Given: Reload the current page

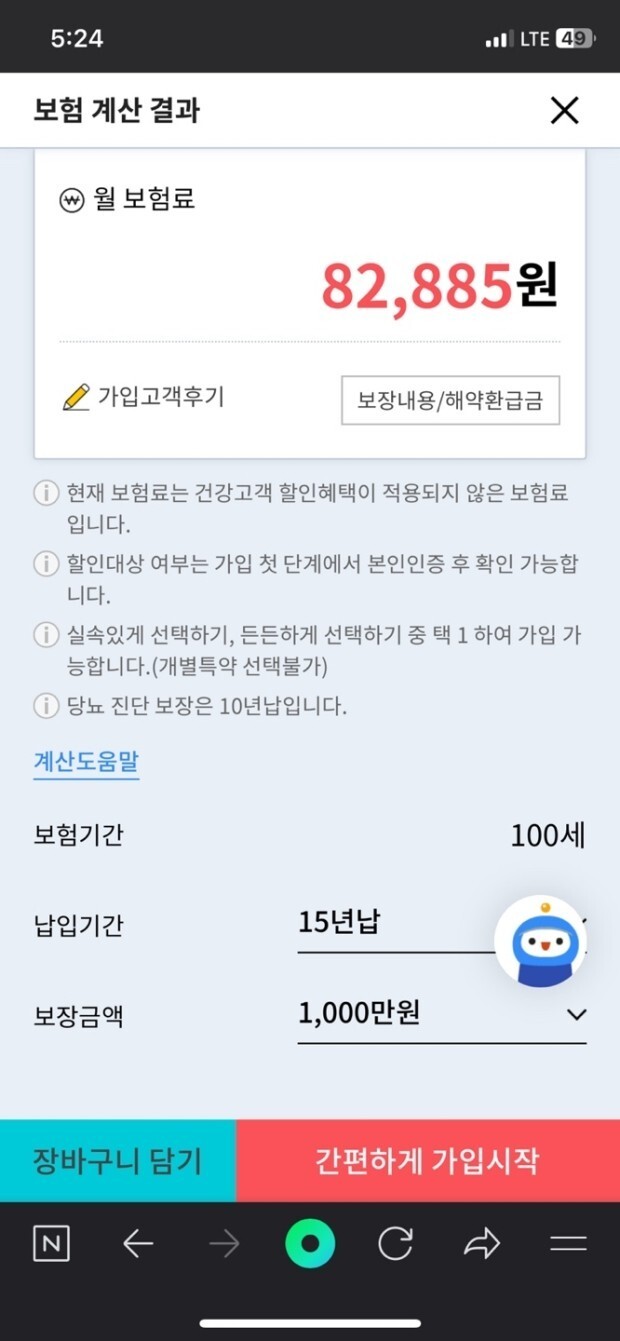Looking at the screenshot, I should point(396,1244).
